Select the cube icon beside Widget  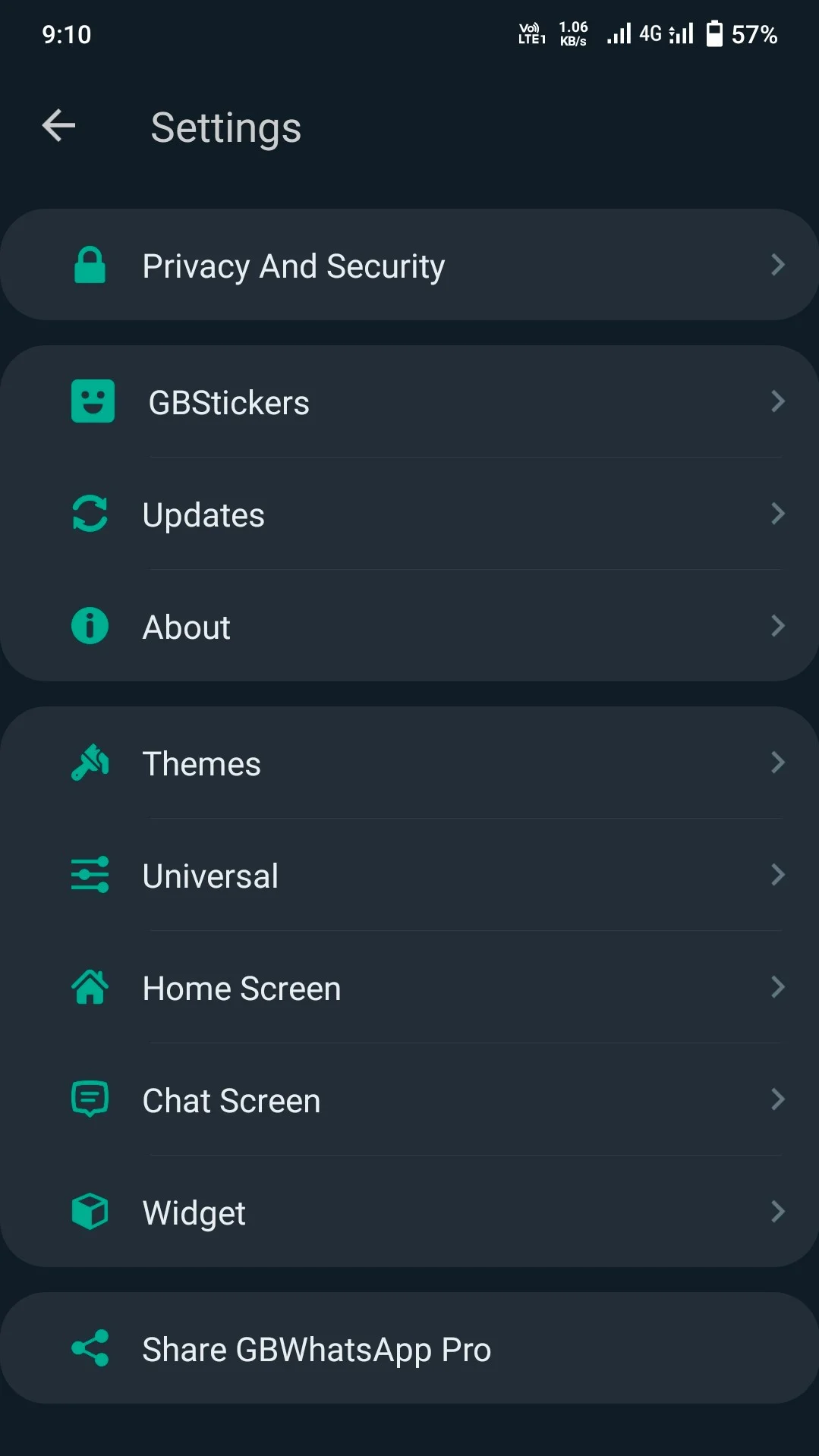click(89, 1212)
